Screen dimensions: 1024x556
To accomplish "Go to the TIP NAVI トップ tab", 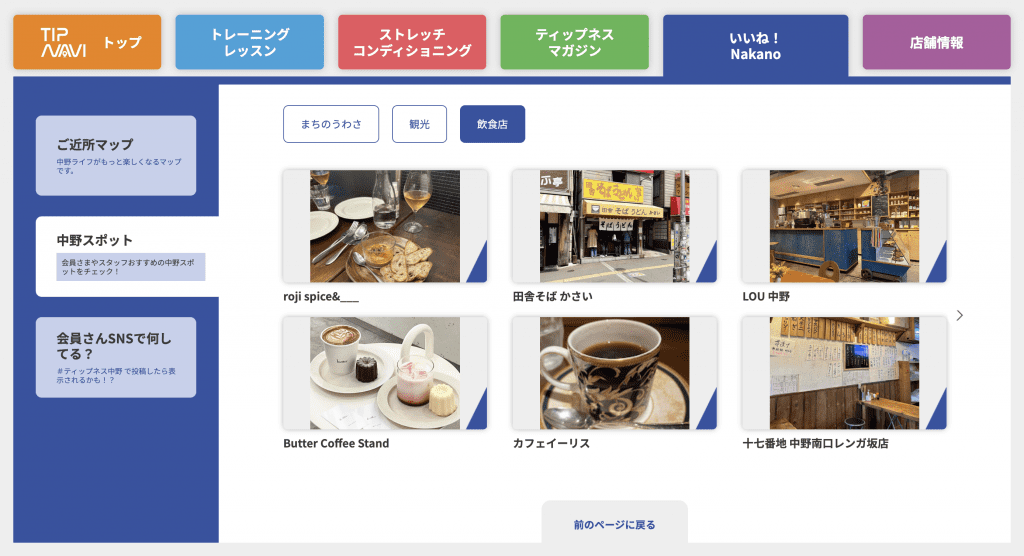I will click(x=87, y=42).
